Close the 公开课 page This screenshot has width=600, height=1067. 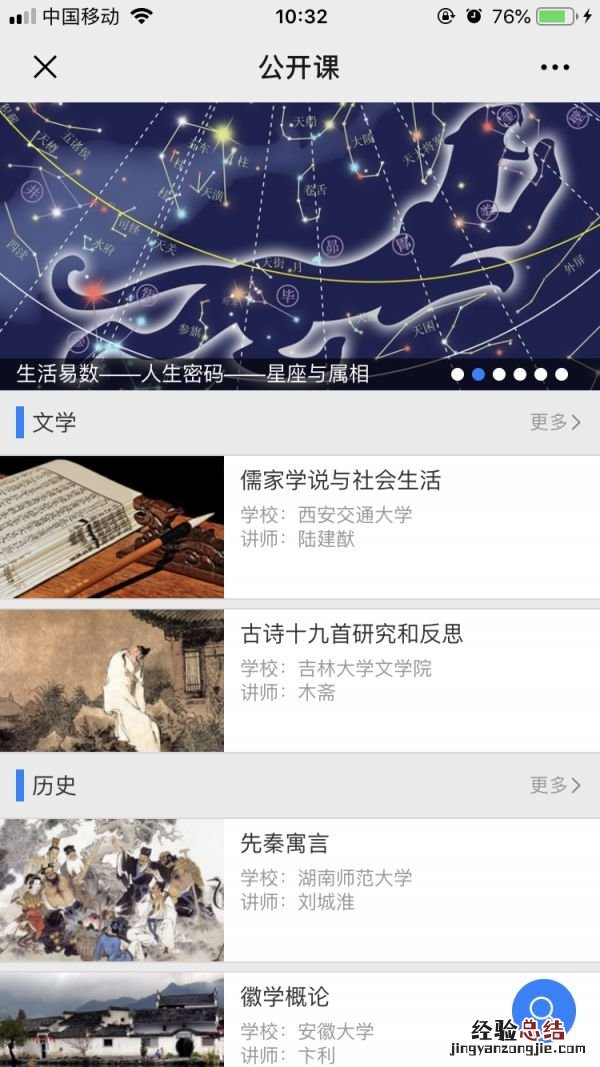point(45,67)
